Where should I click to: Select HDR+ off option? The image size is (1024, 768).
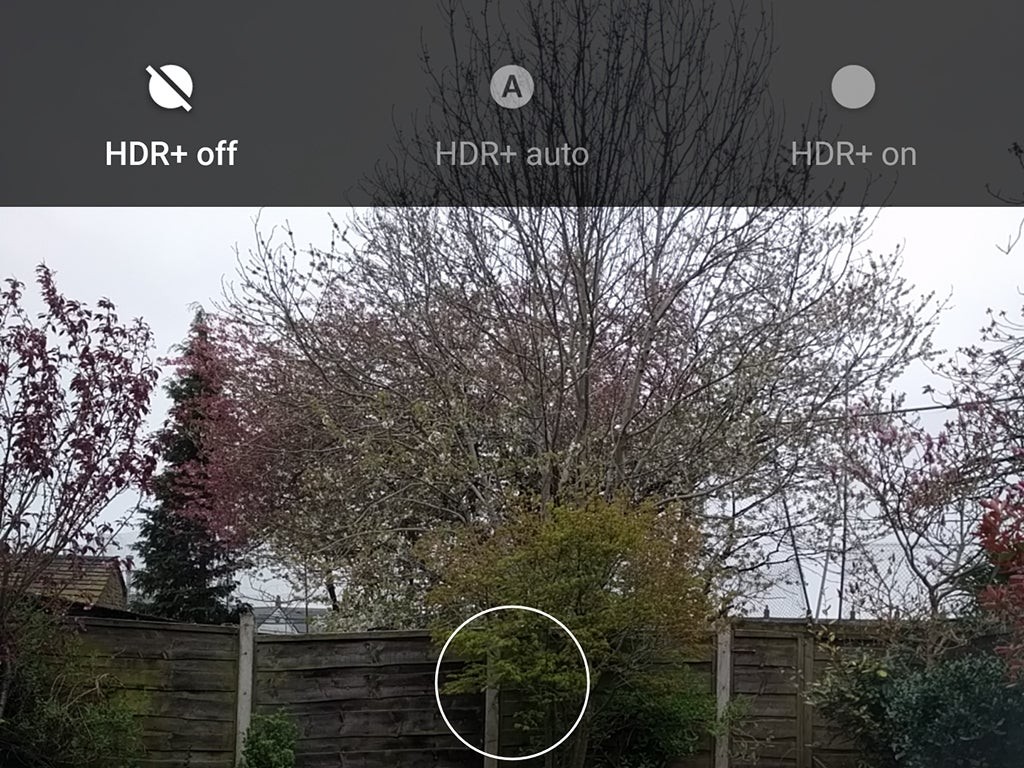[171, 115]
